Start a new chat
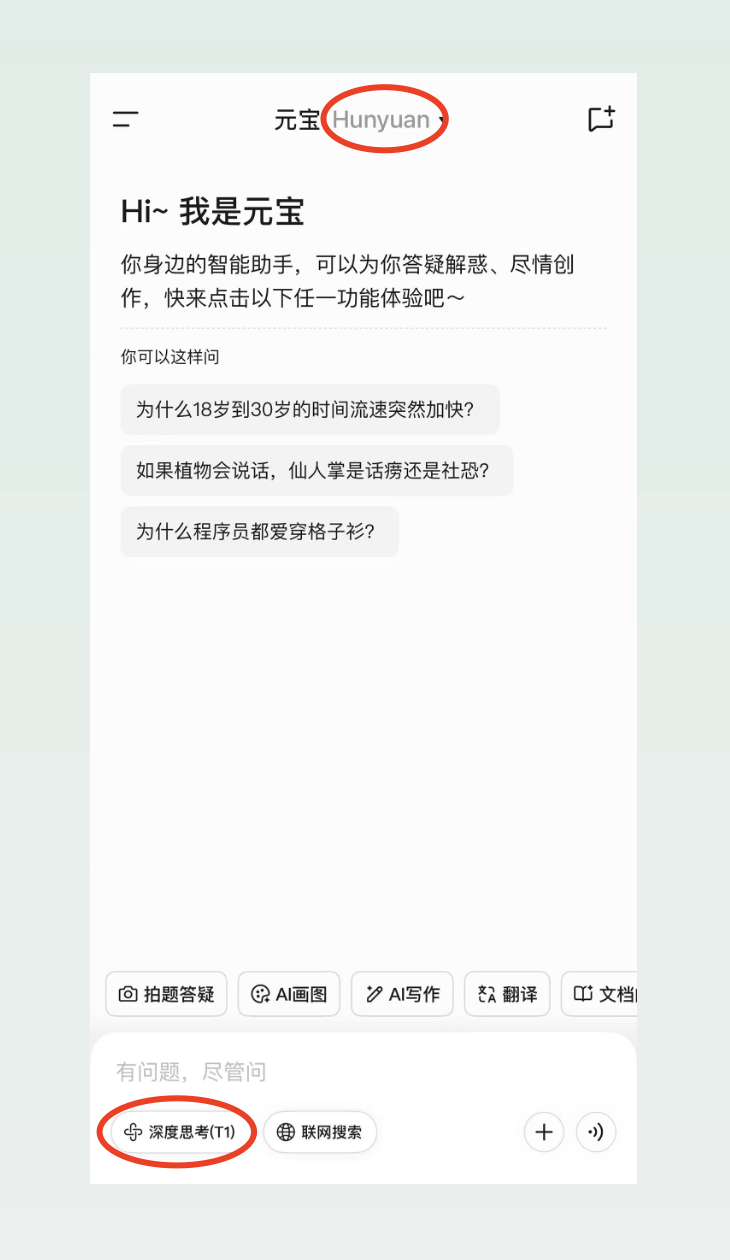This screenshot has width=730, height=1260. [x=601, y=119]
